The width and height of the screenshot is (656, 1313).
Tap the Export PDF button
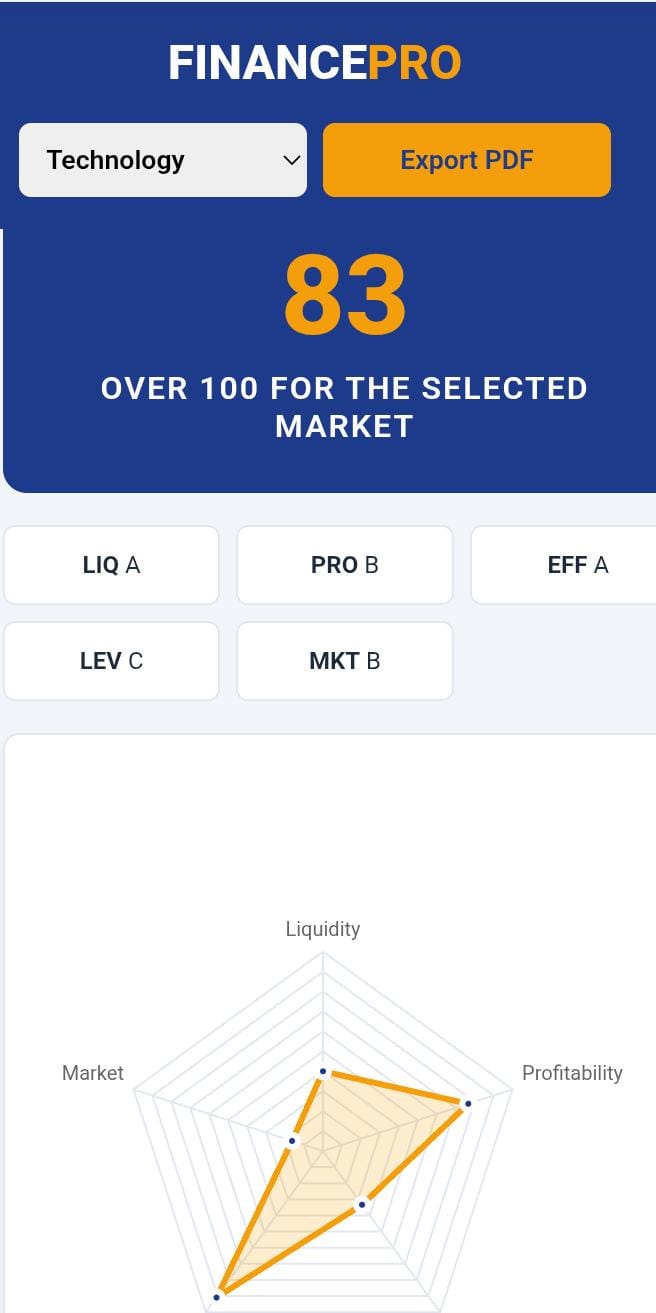[x=466, y=160]
